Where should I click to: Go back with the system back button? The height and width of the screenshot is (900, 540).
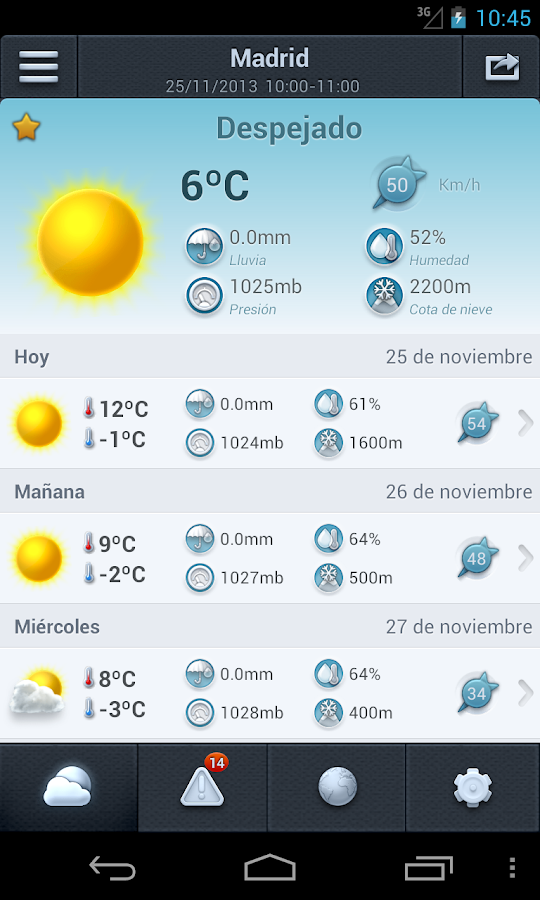112,867
